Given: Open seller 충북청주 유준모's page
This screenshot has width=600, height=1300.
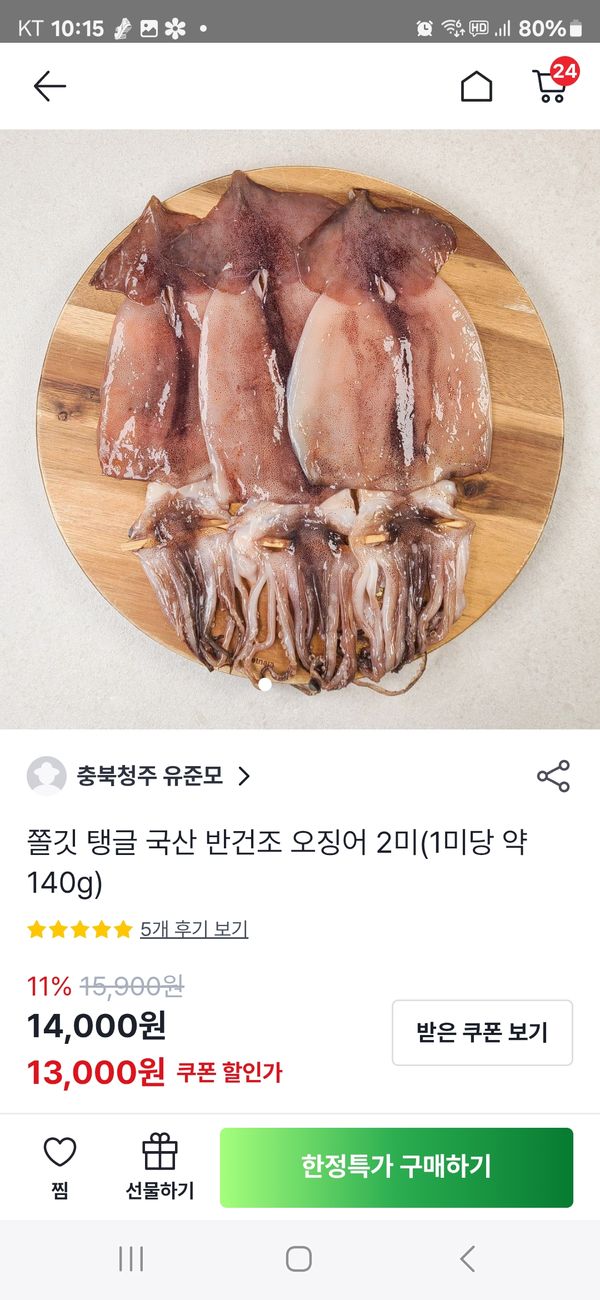Looking at the screenshot, I should click(x=150, y=776).
